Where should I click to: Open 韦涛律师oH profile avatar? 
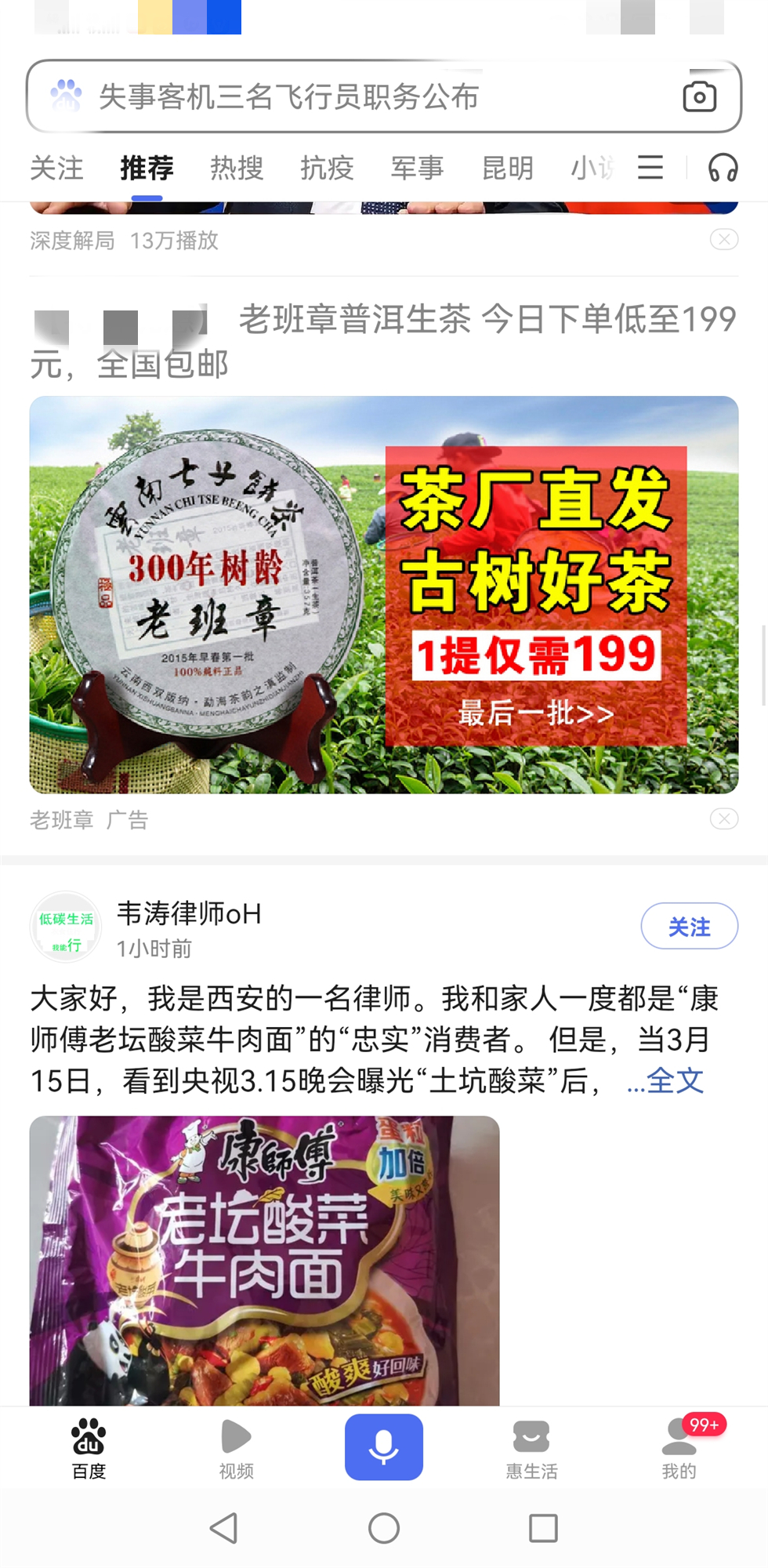(66, 927)
